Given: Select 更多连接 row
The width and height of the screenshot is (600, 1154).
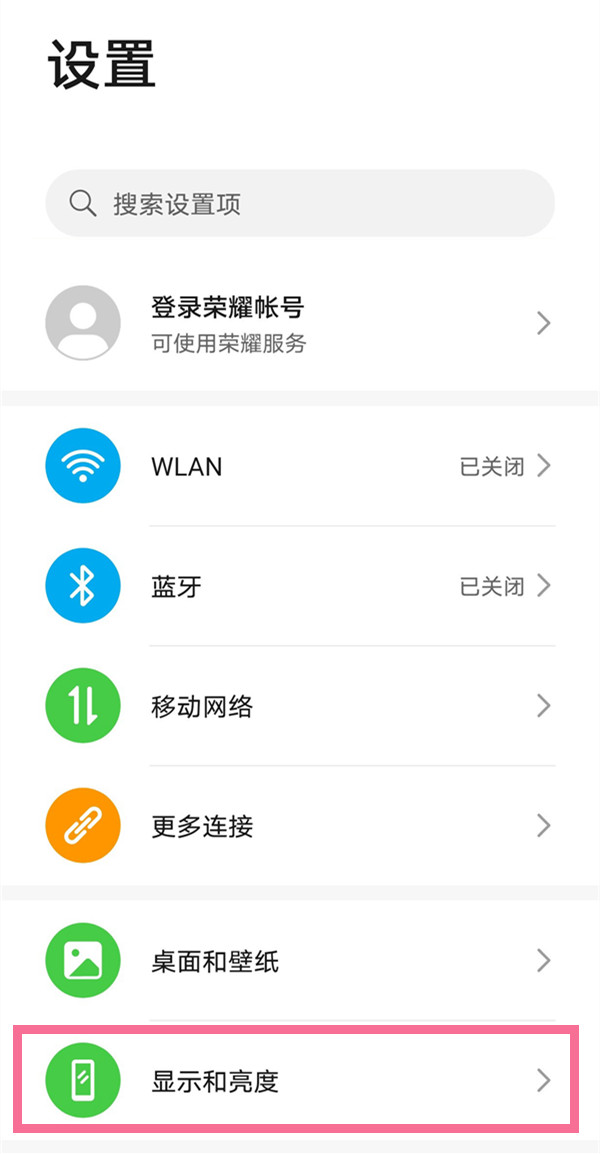Looking at the screenshot, I should coord(300,826).
